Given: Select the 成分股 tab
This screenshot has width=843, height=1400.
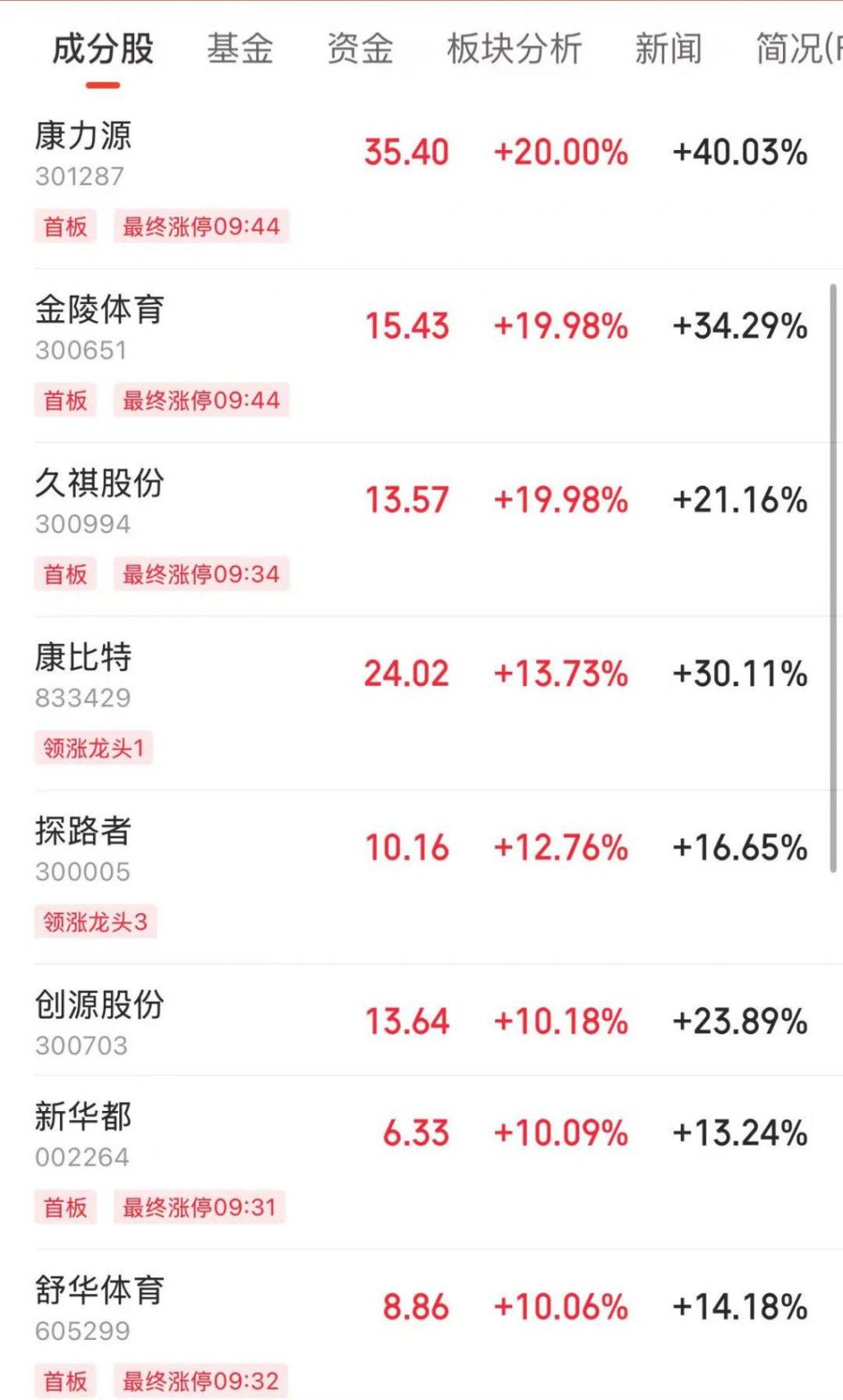Looking at the screenshot, I should tap(103, 49).
